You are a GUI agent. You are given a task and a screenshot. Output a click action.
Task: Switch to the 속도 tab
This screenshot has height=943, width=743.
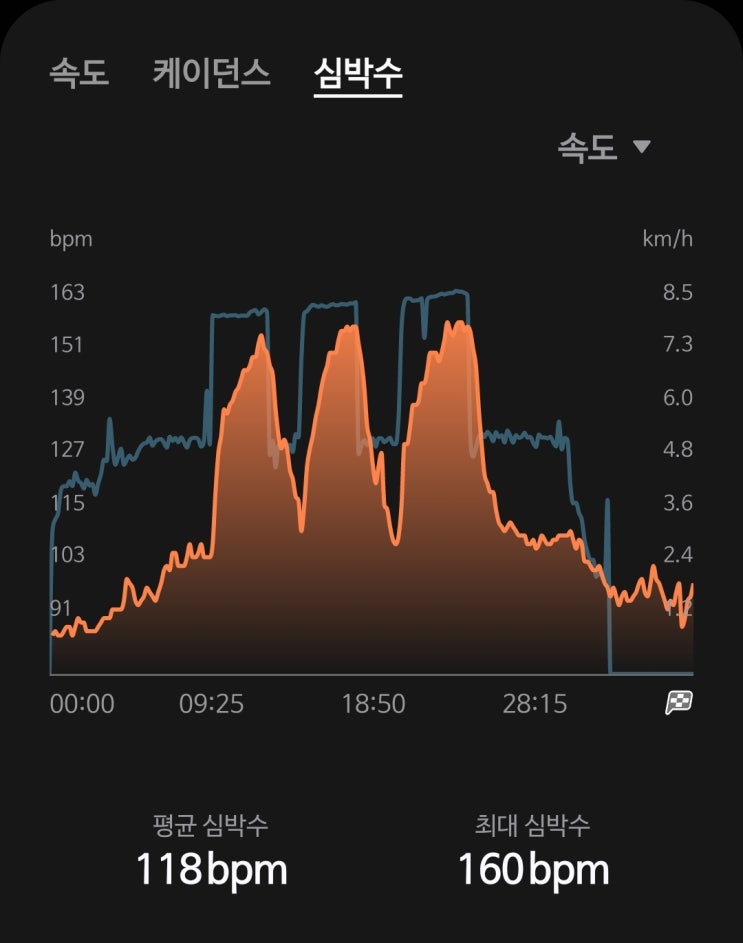pos(79,73)
